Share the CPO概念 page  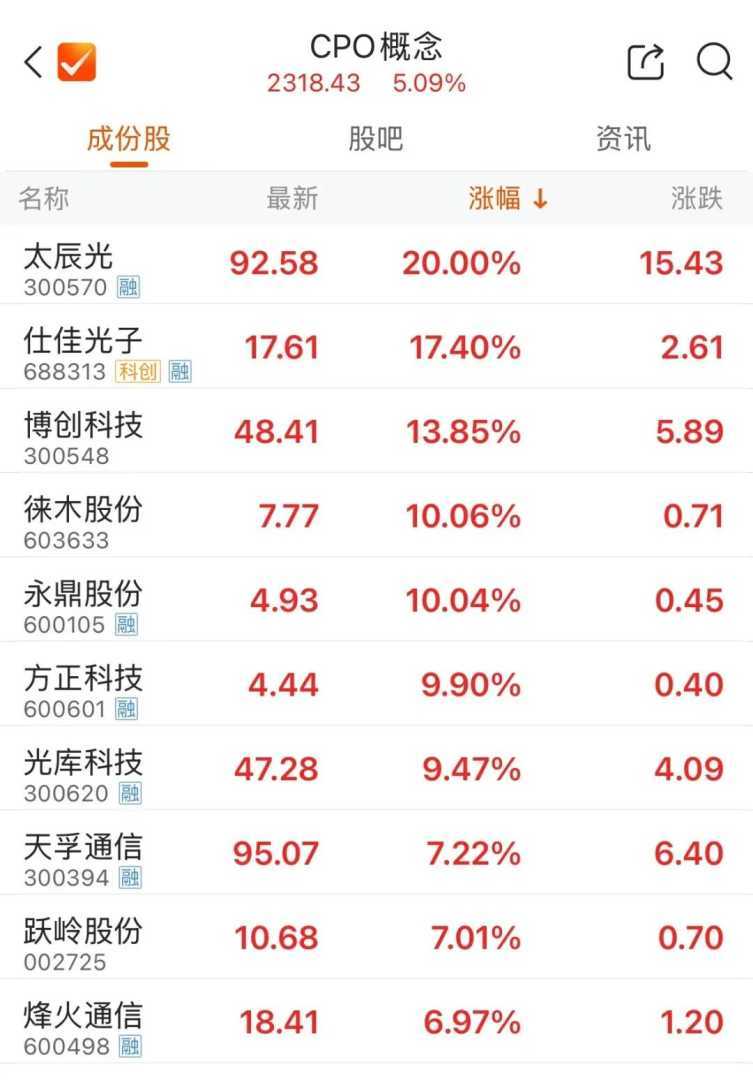pyautogui.click(x=645, y=62)
